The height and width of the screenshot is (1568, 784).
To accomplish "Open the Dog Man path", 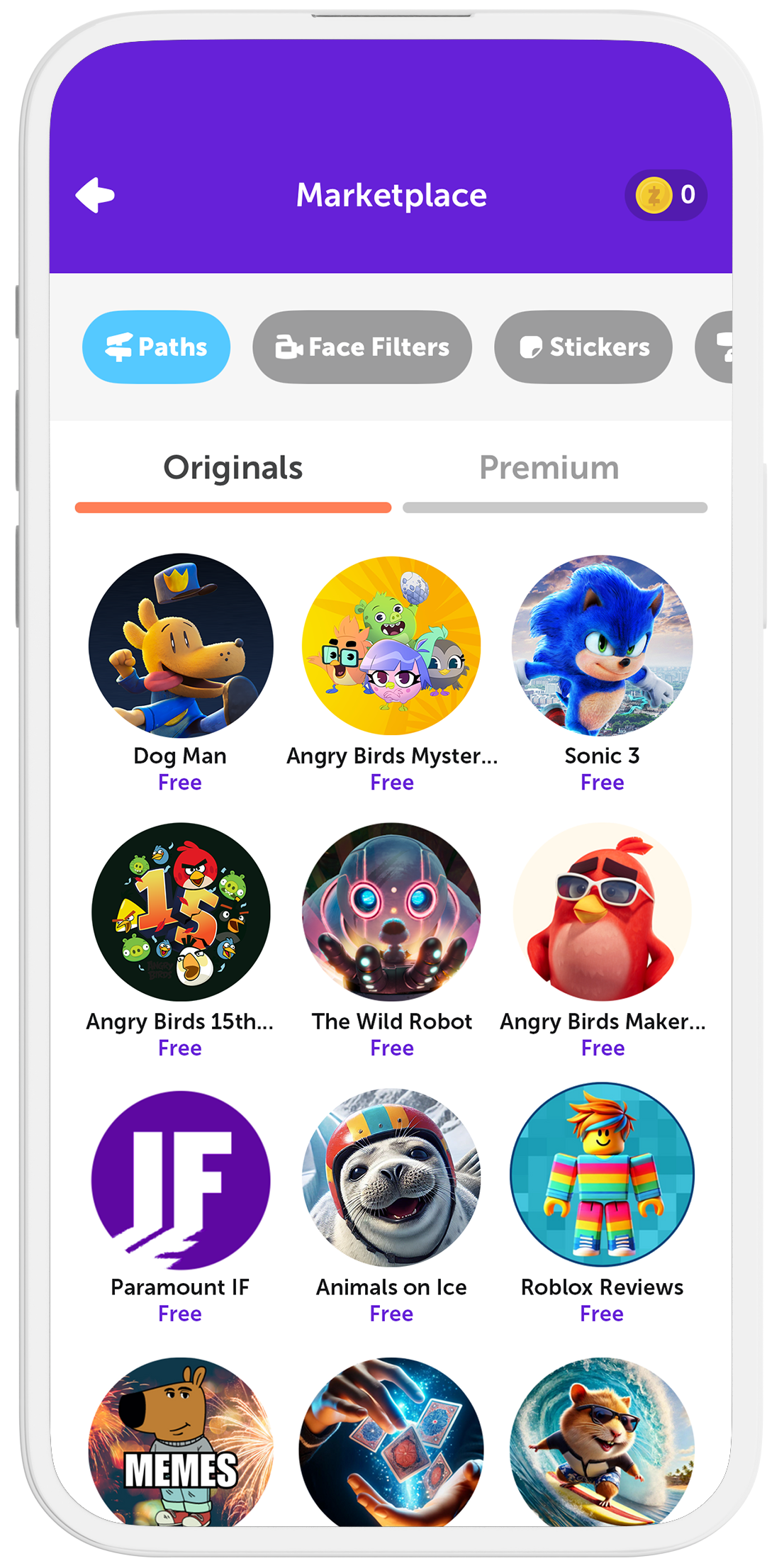I will tap(181, 646).
